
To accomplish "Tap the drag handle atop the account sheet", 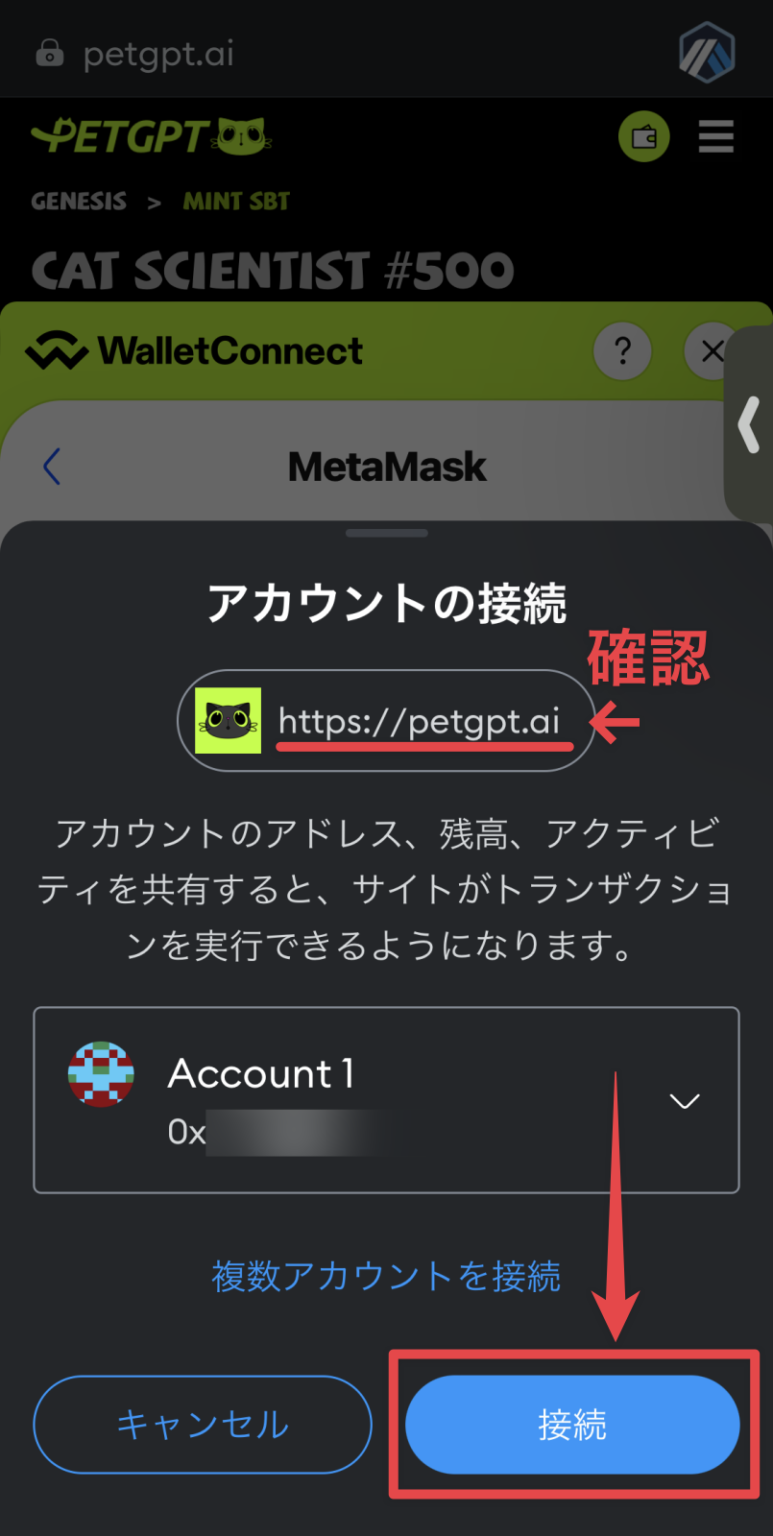I will tap(386, 533).
